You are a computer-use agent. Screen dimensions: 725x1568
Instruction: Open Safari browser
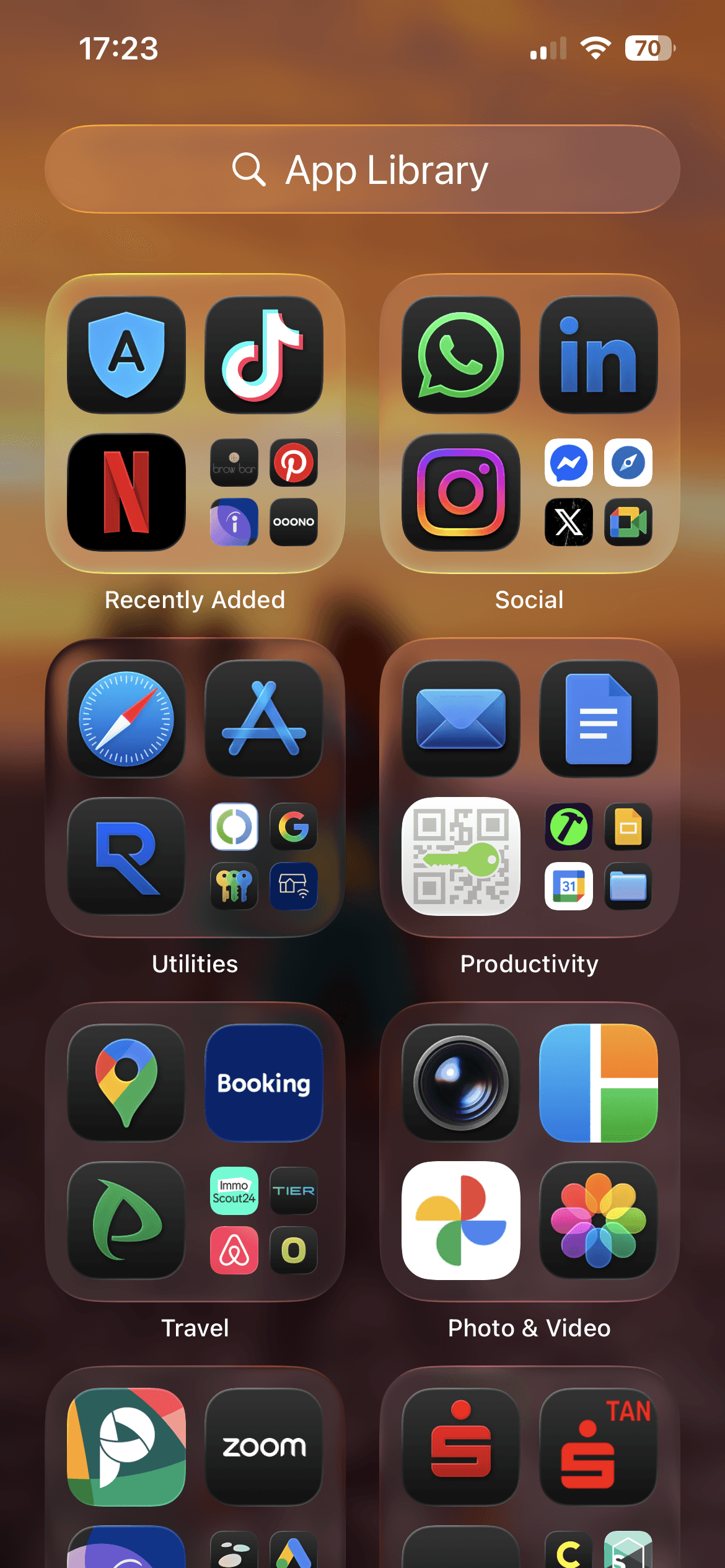point(126,719)
